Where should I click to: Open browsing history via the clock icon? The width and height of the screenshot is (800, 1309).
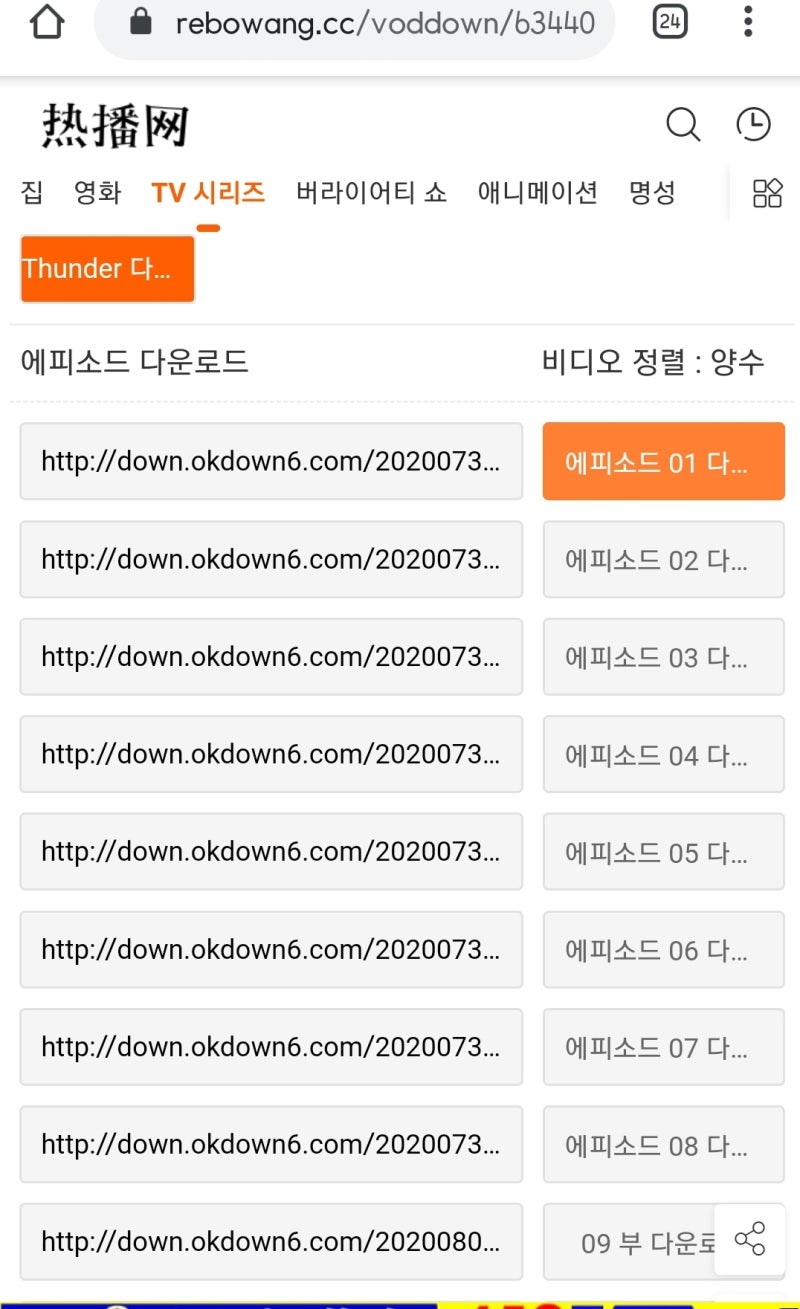pyautogui.click(x=753, y=124)
